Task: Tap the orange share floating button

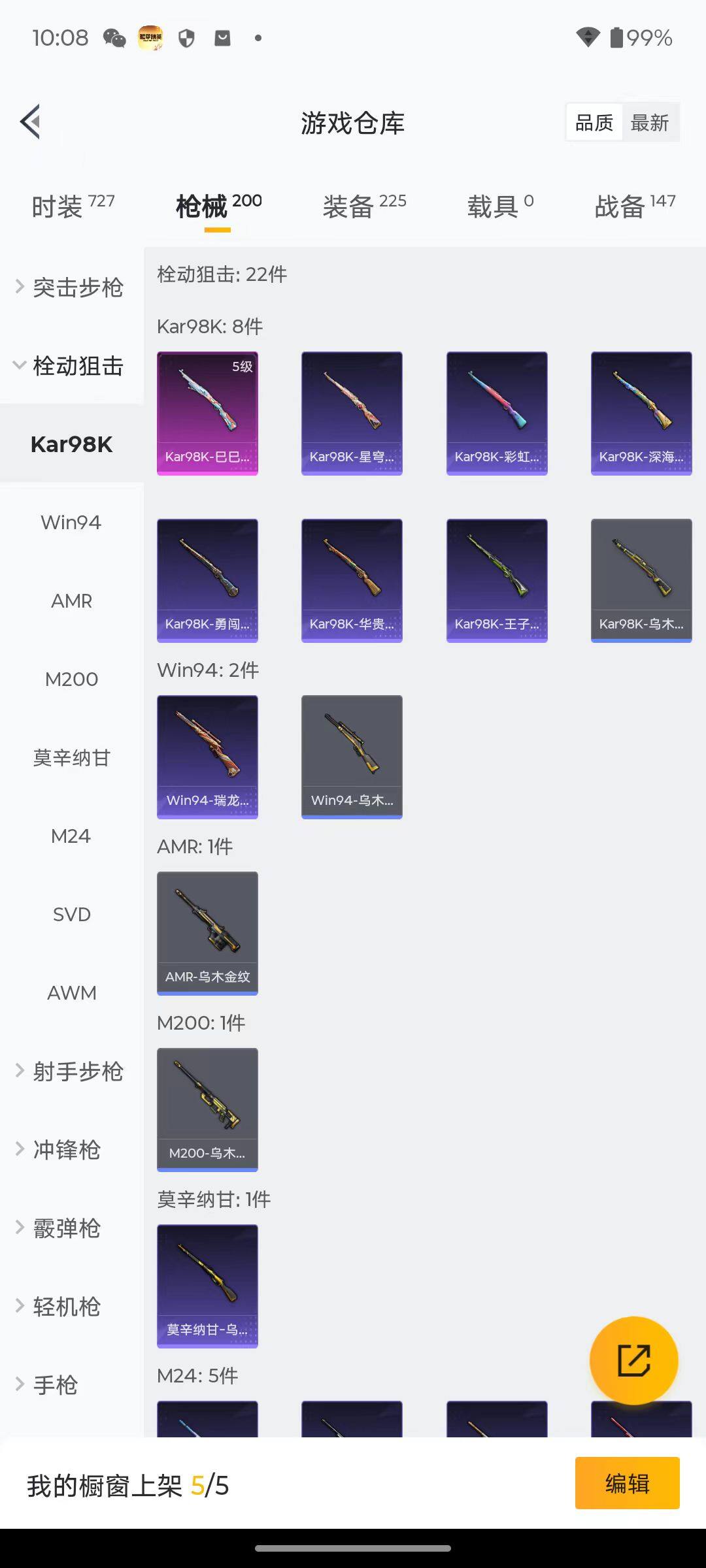Action: [633, 1360]
